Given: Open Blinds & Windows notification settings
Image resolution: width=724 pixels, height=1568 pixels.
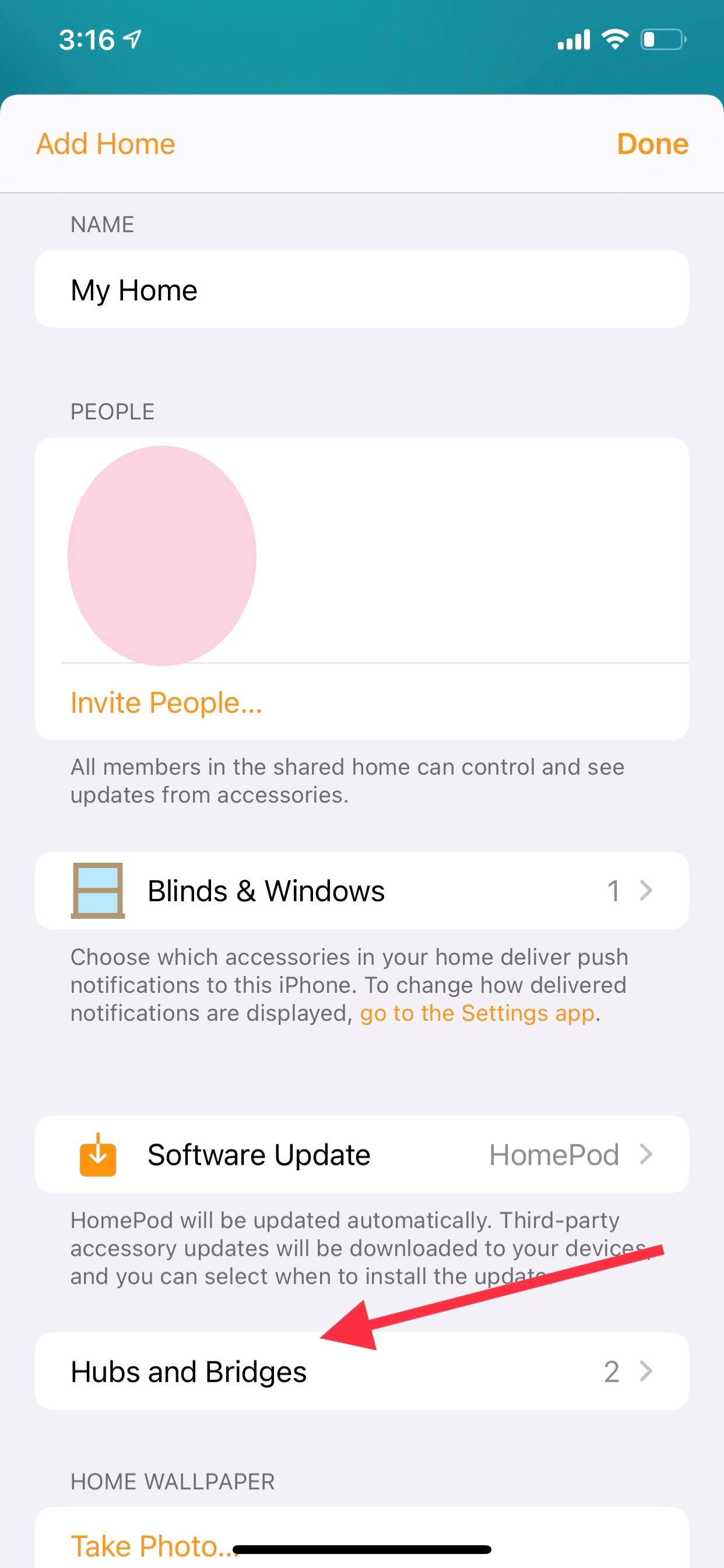Looking at the screenshot, I should pos(361,891).
